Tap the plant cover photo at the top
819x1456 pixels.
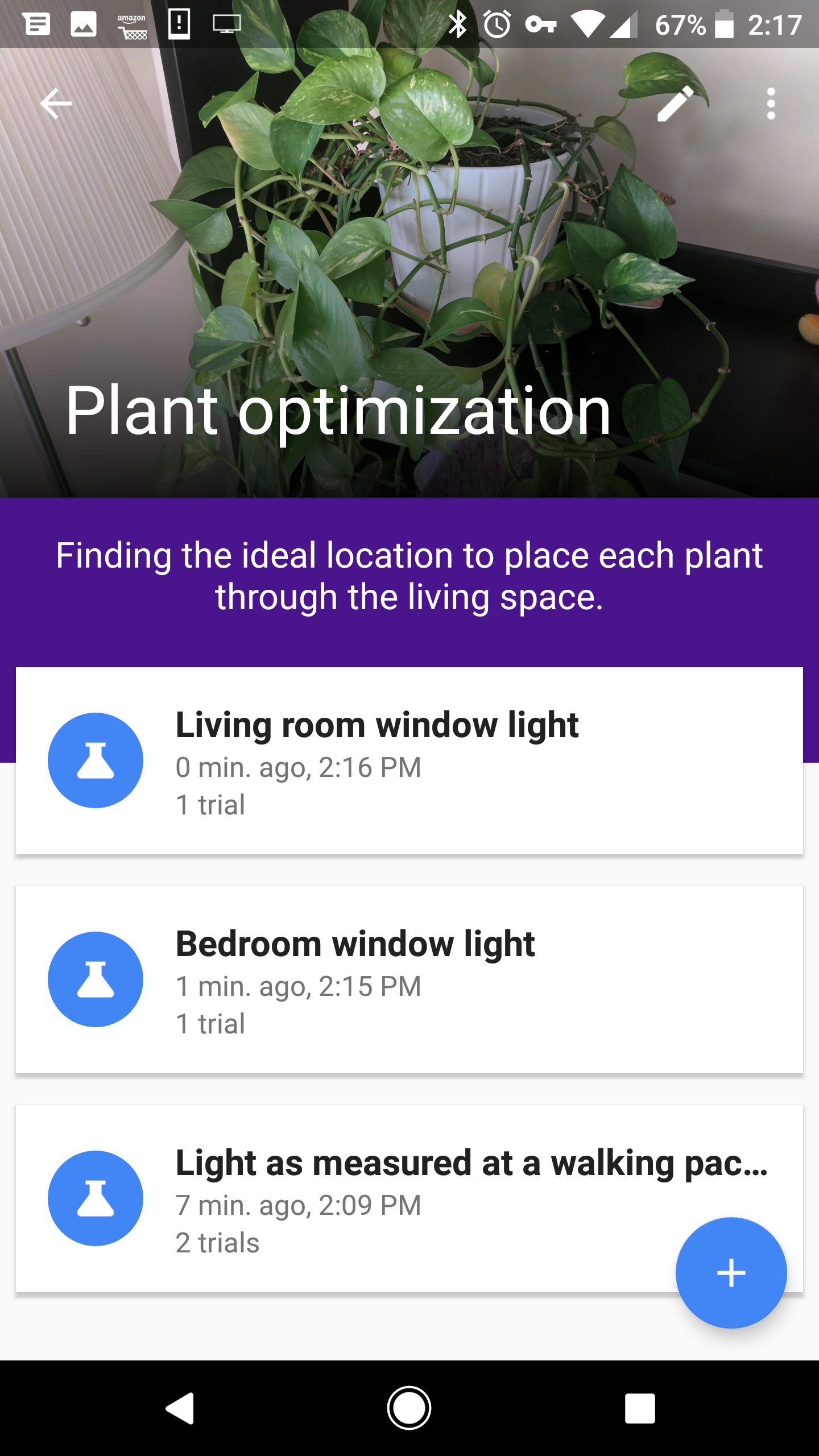click(408, 256)
